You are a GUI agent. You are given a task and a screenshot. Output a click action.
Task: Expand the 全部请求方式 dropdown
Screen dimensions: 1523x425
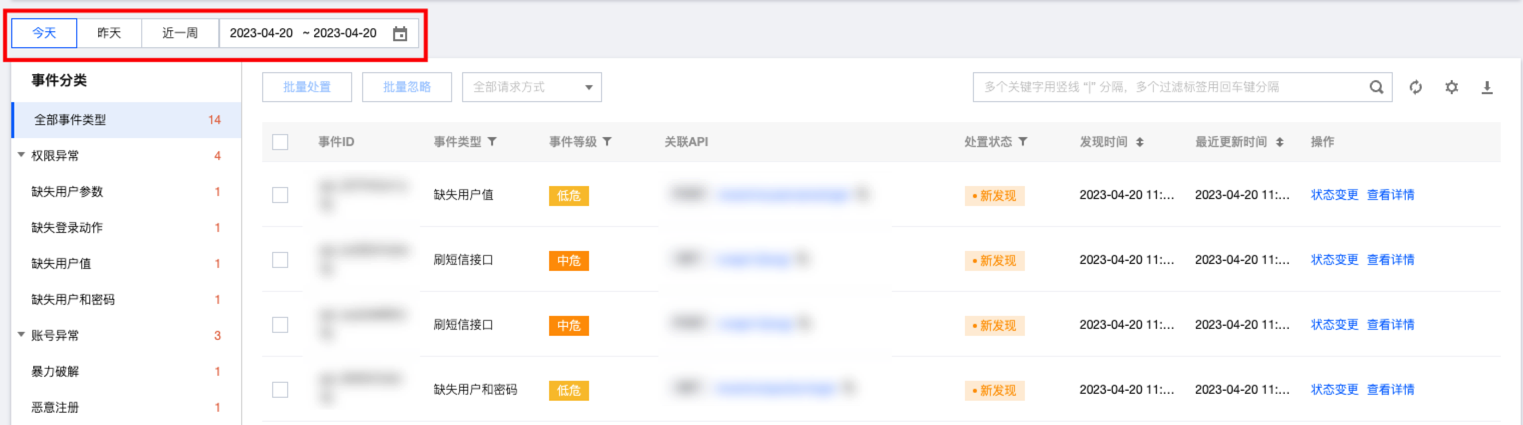(531, 87)
